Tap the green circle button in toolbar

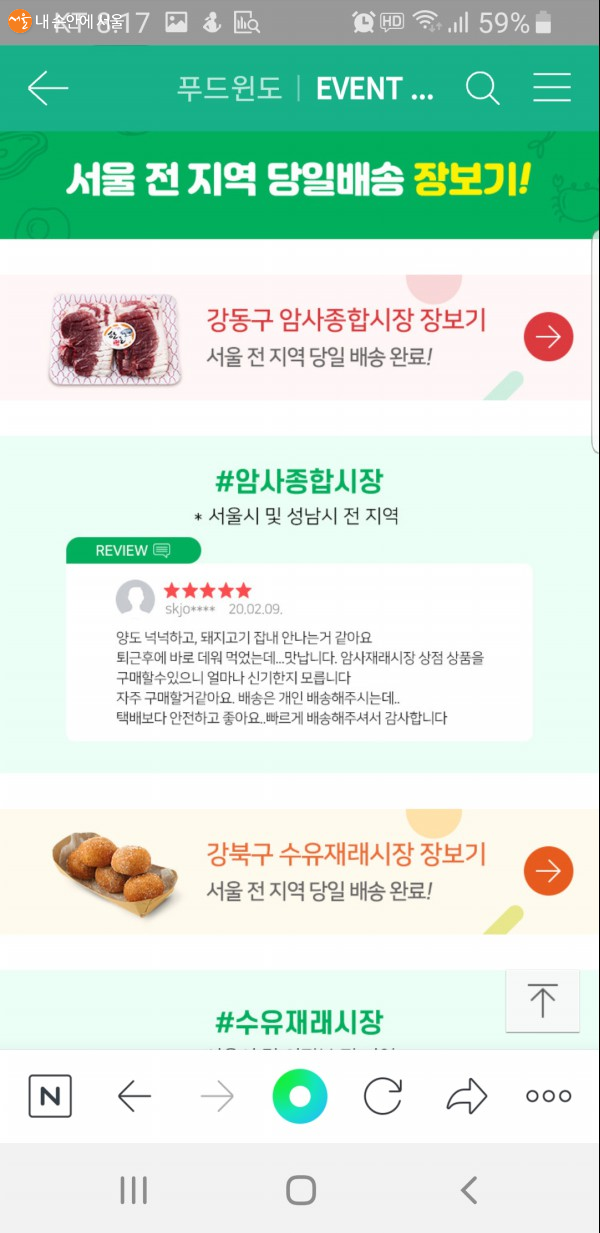click(299, 1097)
